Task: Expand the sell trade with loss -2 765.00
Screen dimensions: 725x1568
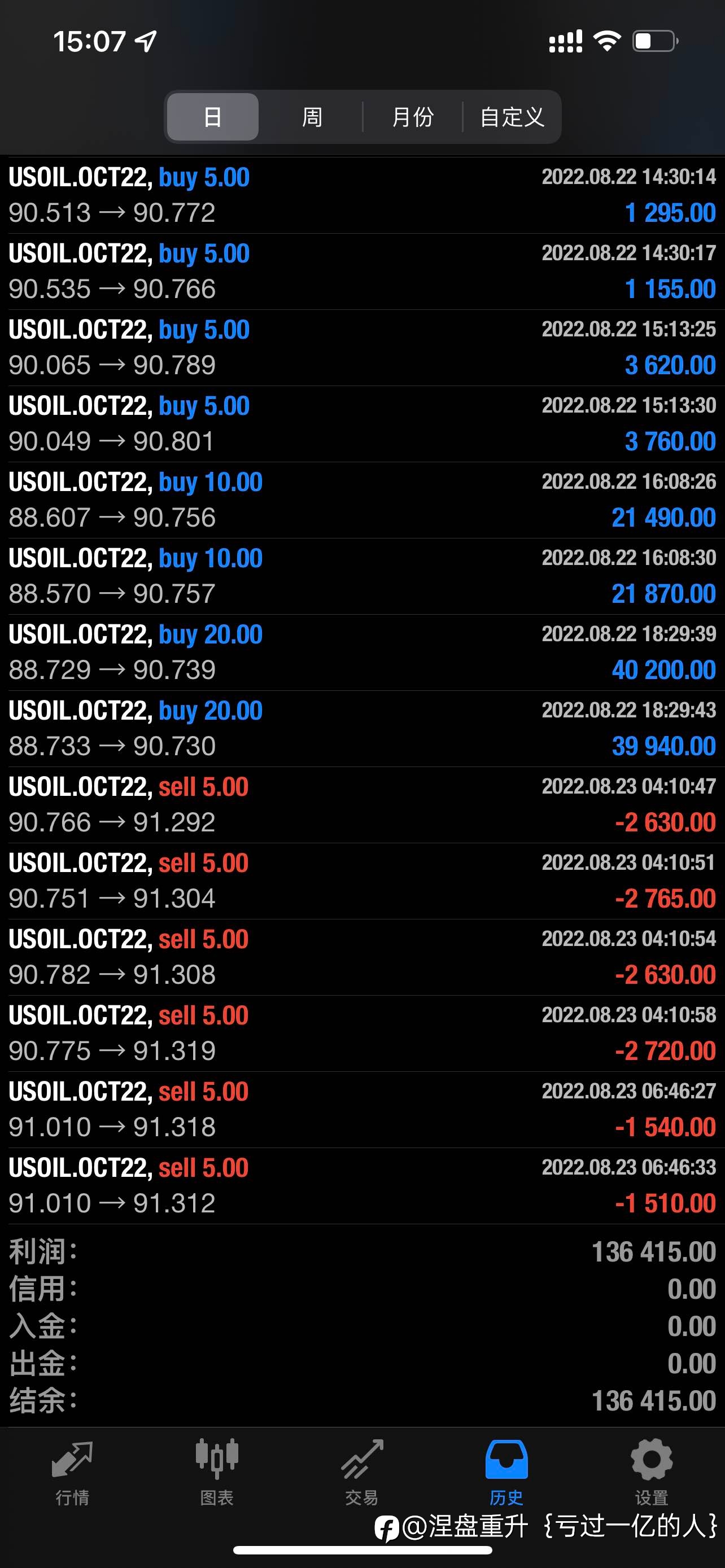Action: coord(362,881)
